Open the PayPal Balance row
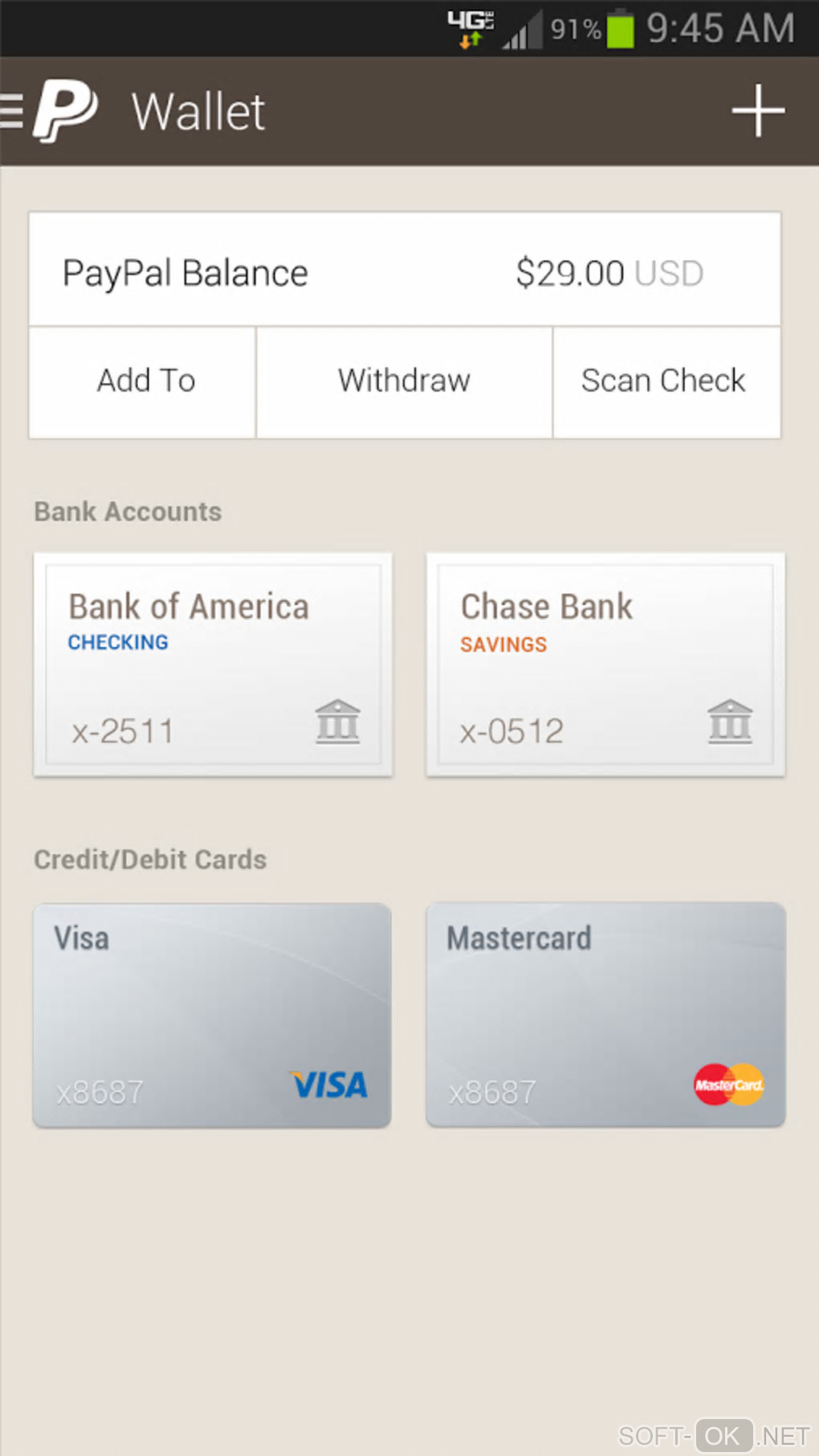819x1456 pixels. [x=405, y=271]
